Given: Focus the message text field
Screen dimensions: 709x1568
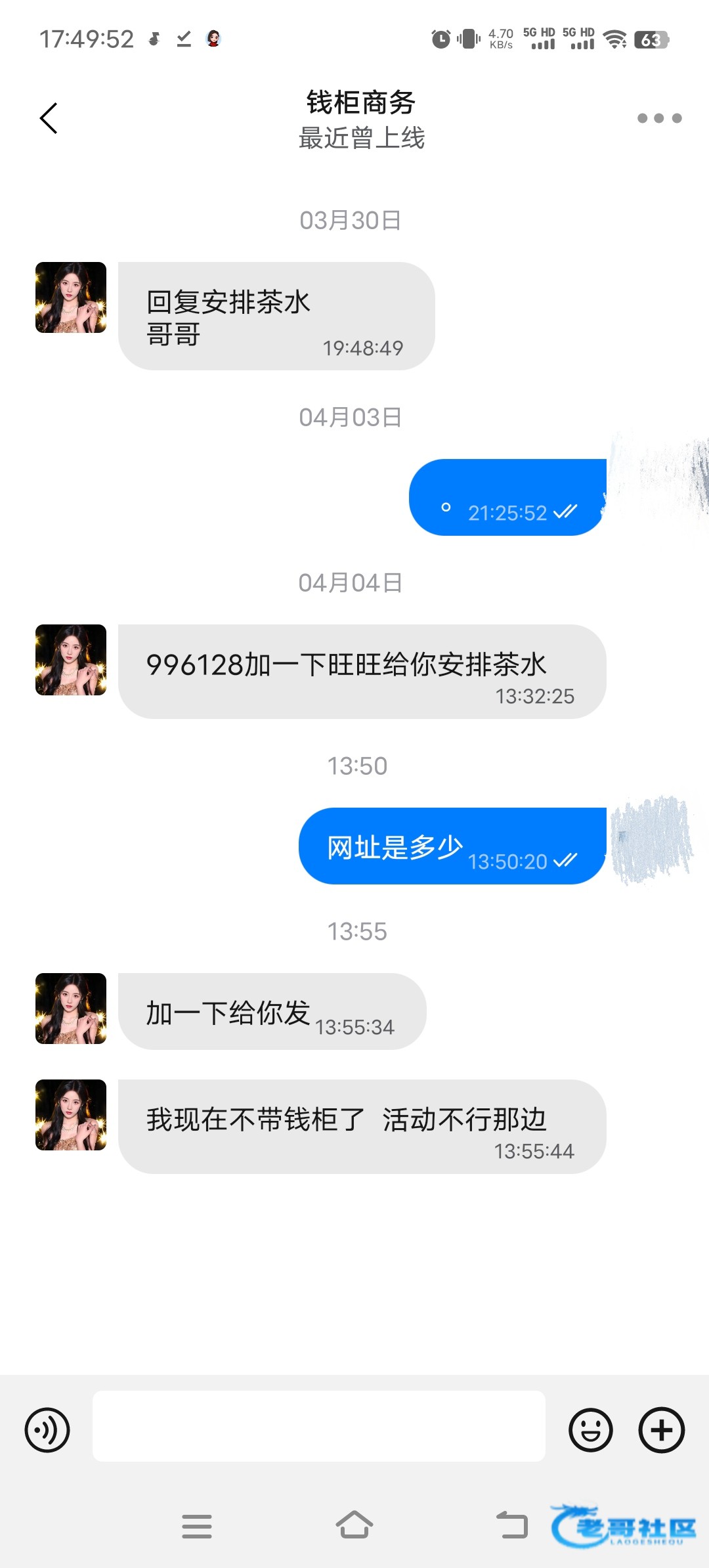Looking at the screenshot, I should coord(319,1426).
